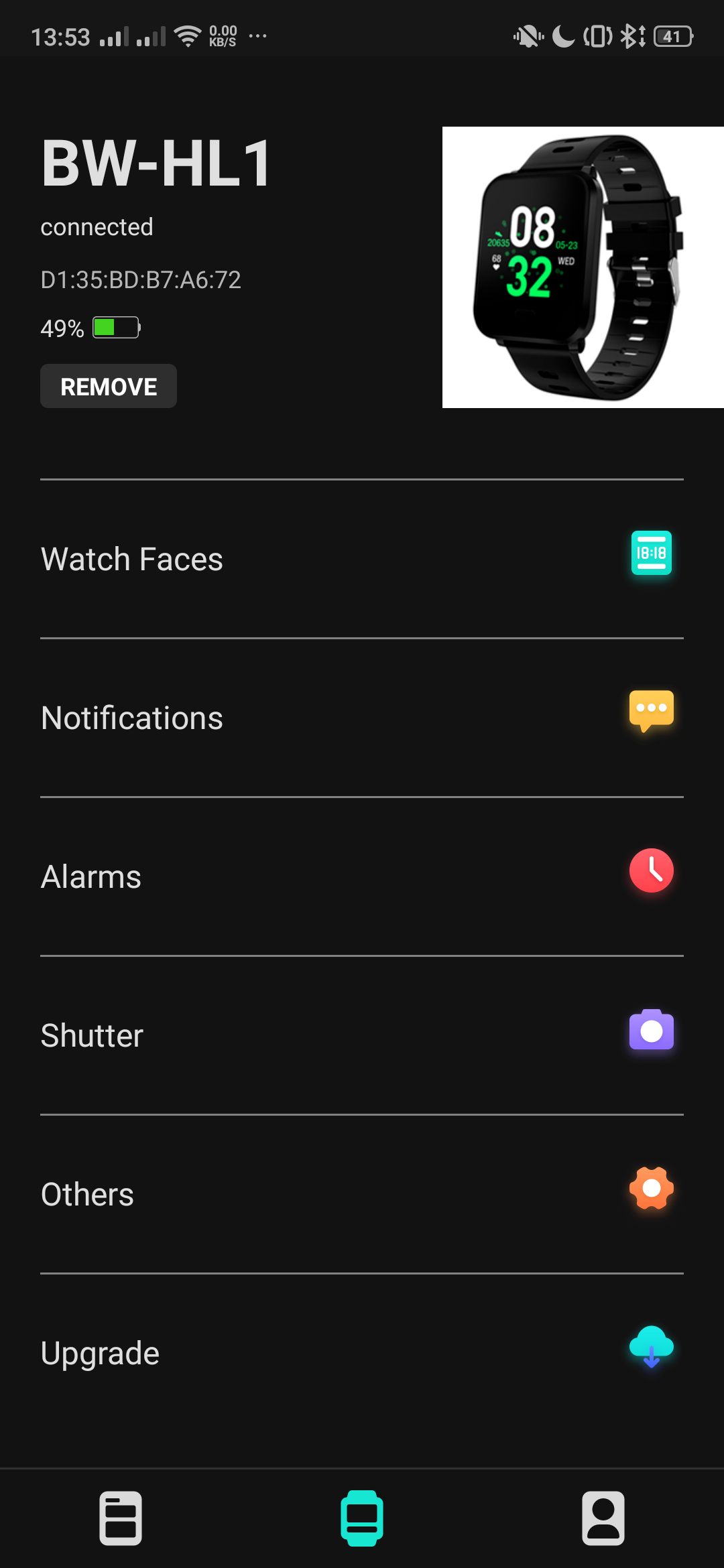Switch to the data dashboard tab
The width and height of the screenshot is (724, 1568).
click(121, 1518)
